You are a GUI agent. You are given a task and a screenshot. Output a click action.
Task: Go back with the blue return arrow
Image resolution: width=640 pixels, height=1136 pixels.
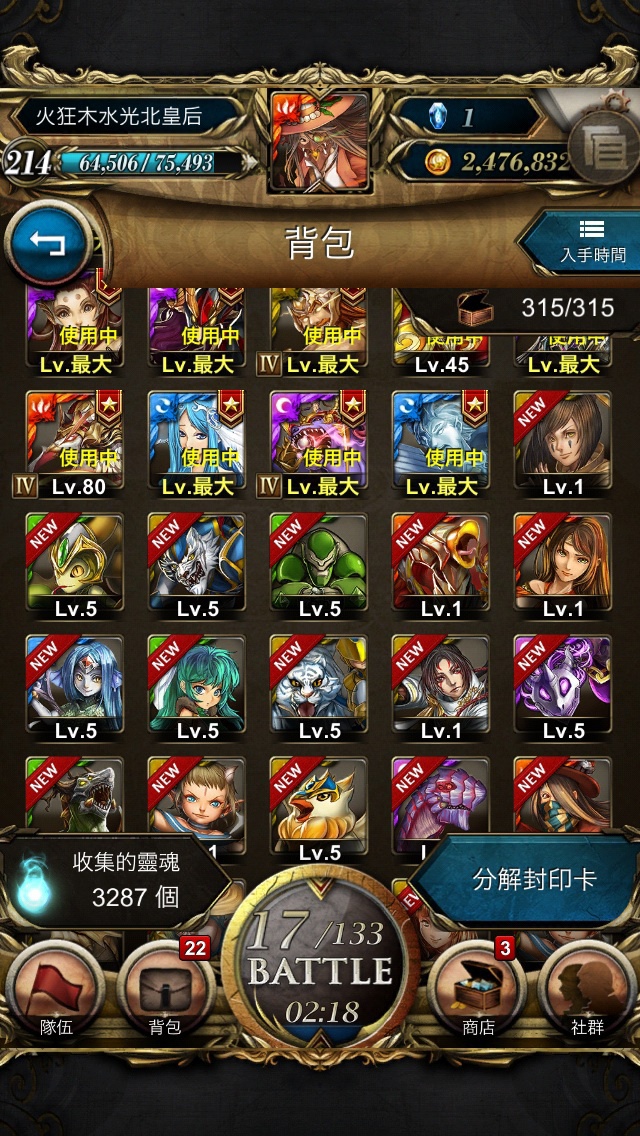(x=47, y=245)
